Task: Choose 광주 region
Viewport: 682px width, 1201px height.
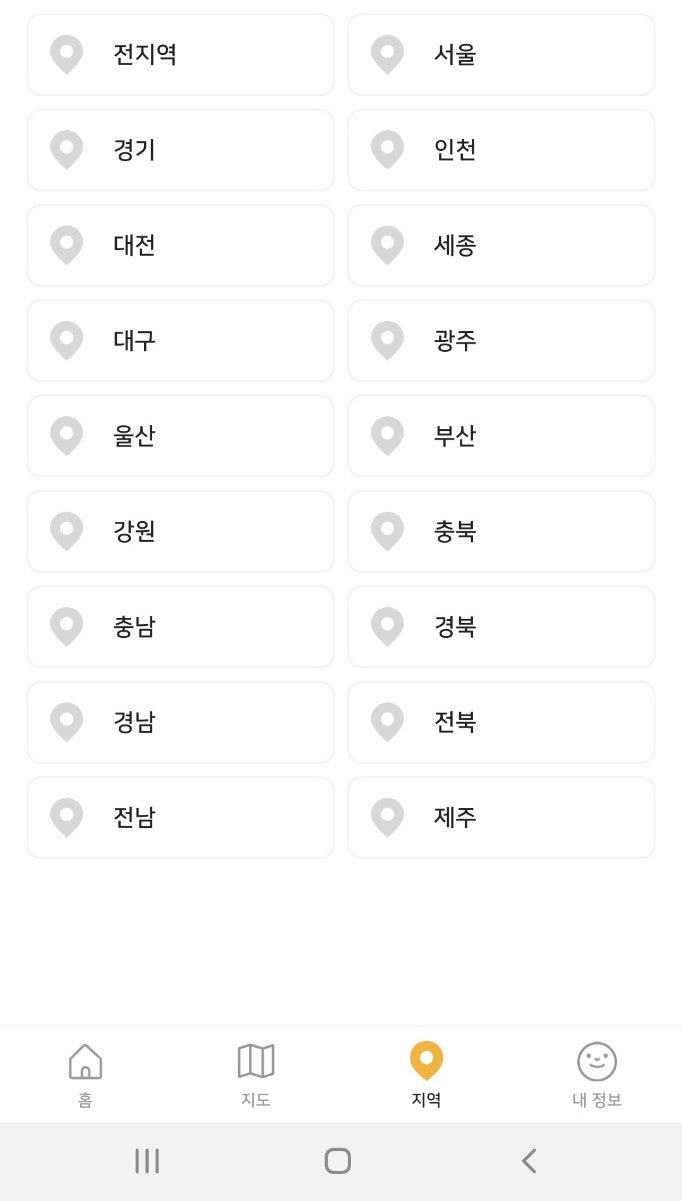Action: [x=501, y=341]
